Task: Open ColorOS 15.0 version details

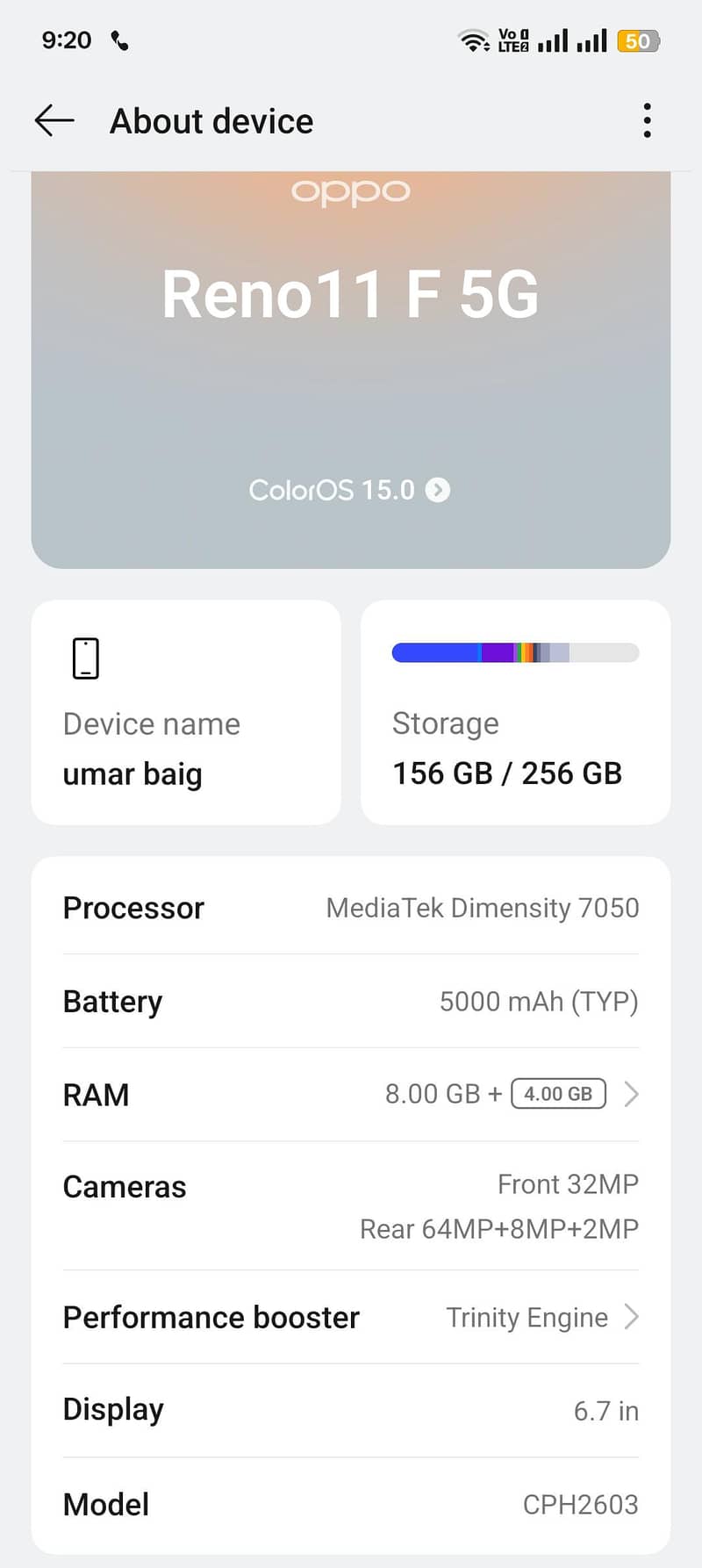Action: 350,490
